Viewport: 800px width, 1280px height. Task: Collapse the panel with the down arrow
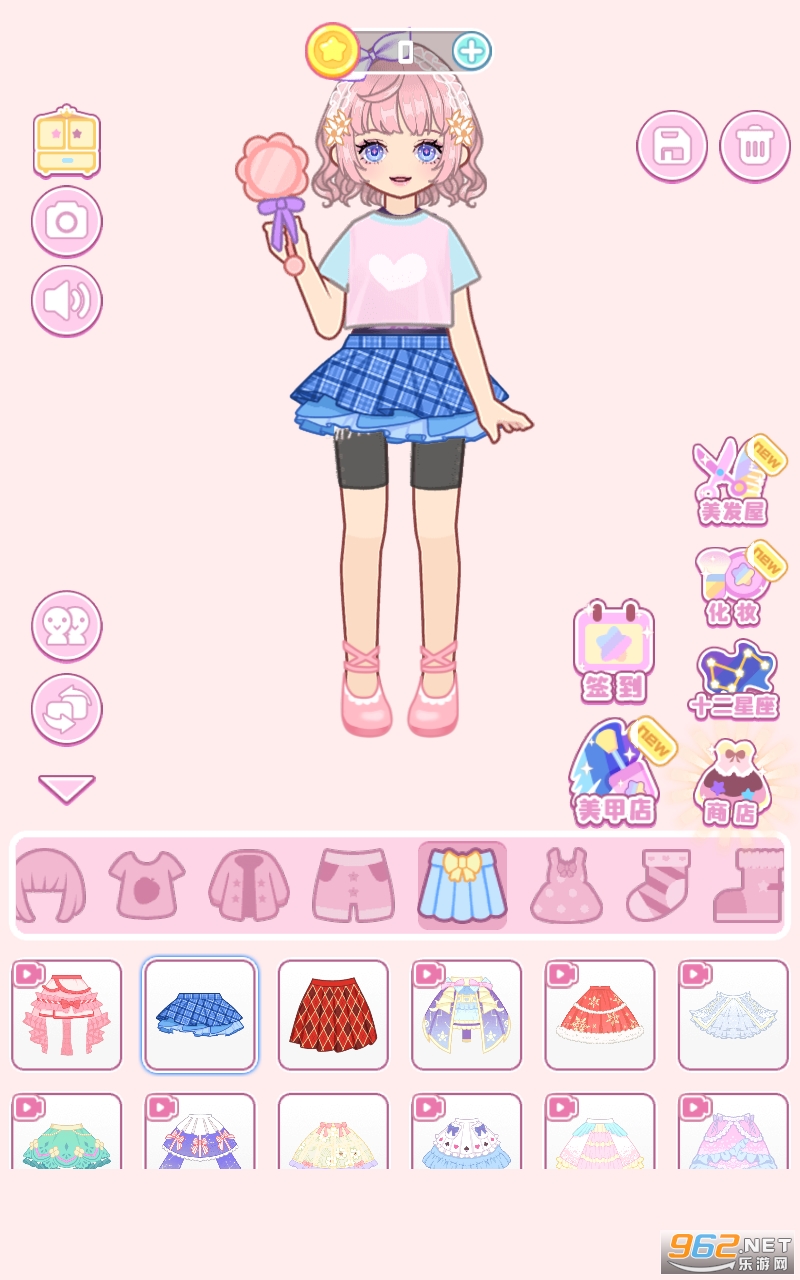pyautogui.click(x=67, y=789)
